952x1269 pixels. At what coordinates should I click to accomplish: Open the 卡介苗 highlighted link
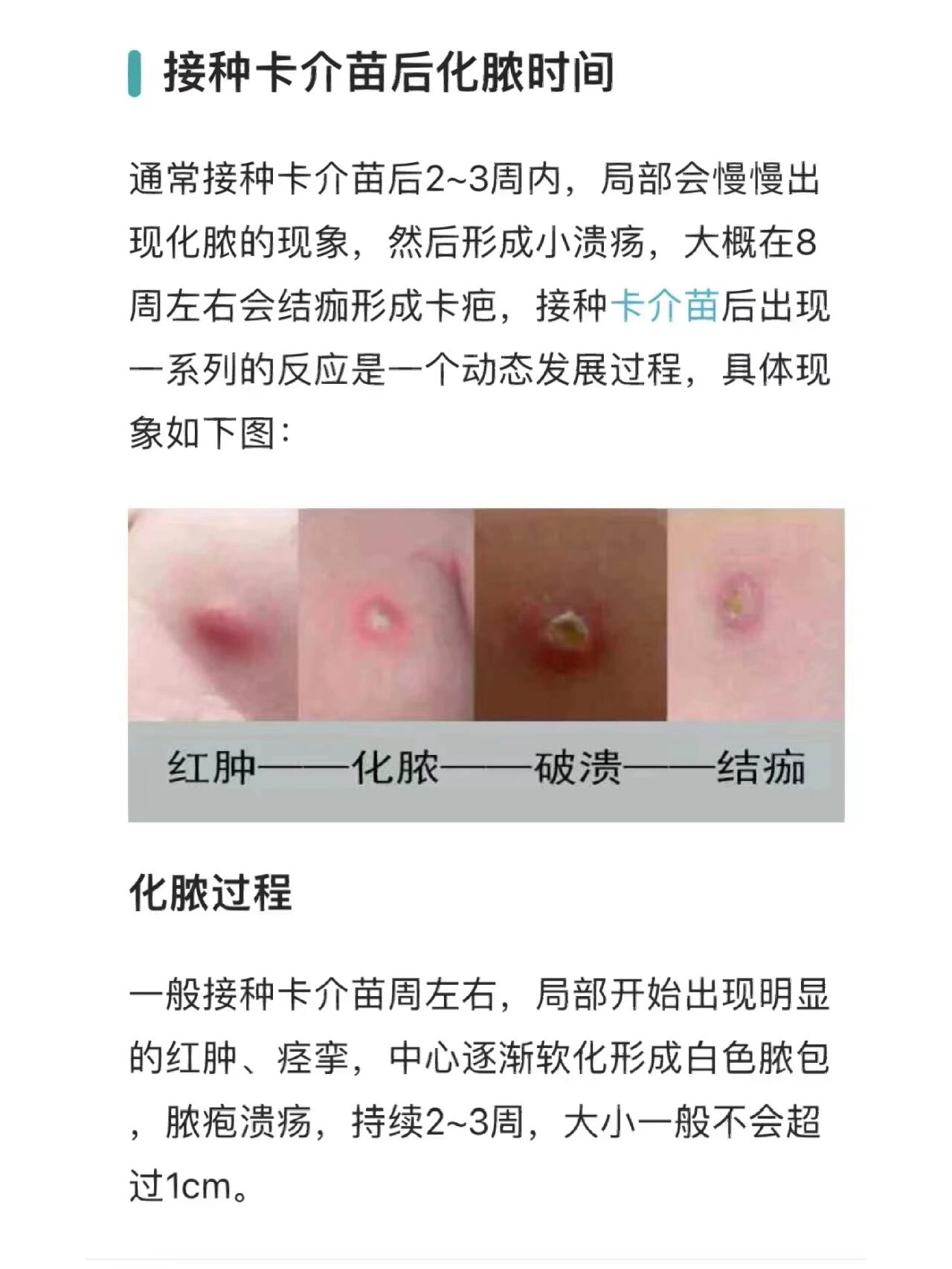pos(665,306)
